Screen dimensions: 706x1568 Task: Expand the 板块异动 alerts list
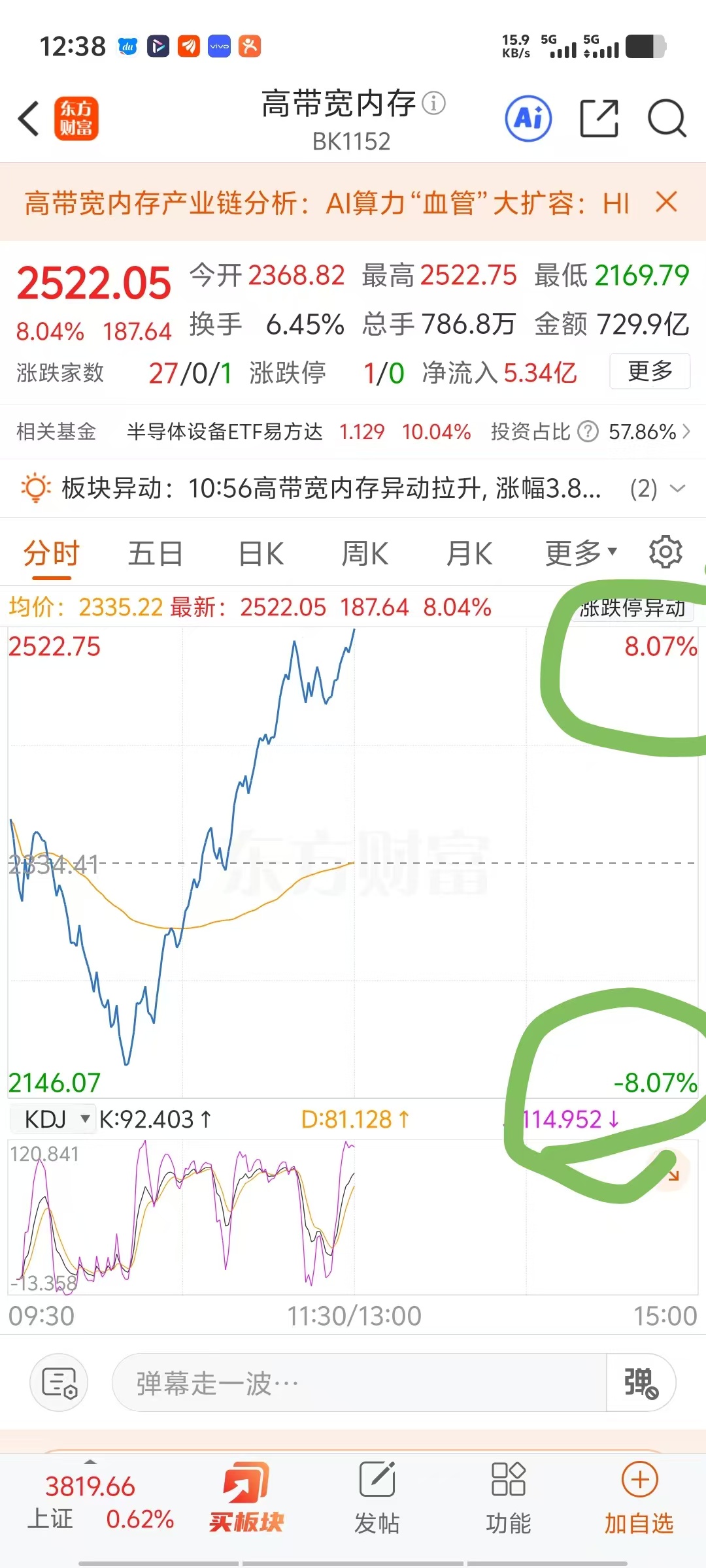pos(678,488)
